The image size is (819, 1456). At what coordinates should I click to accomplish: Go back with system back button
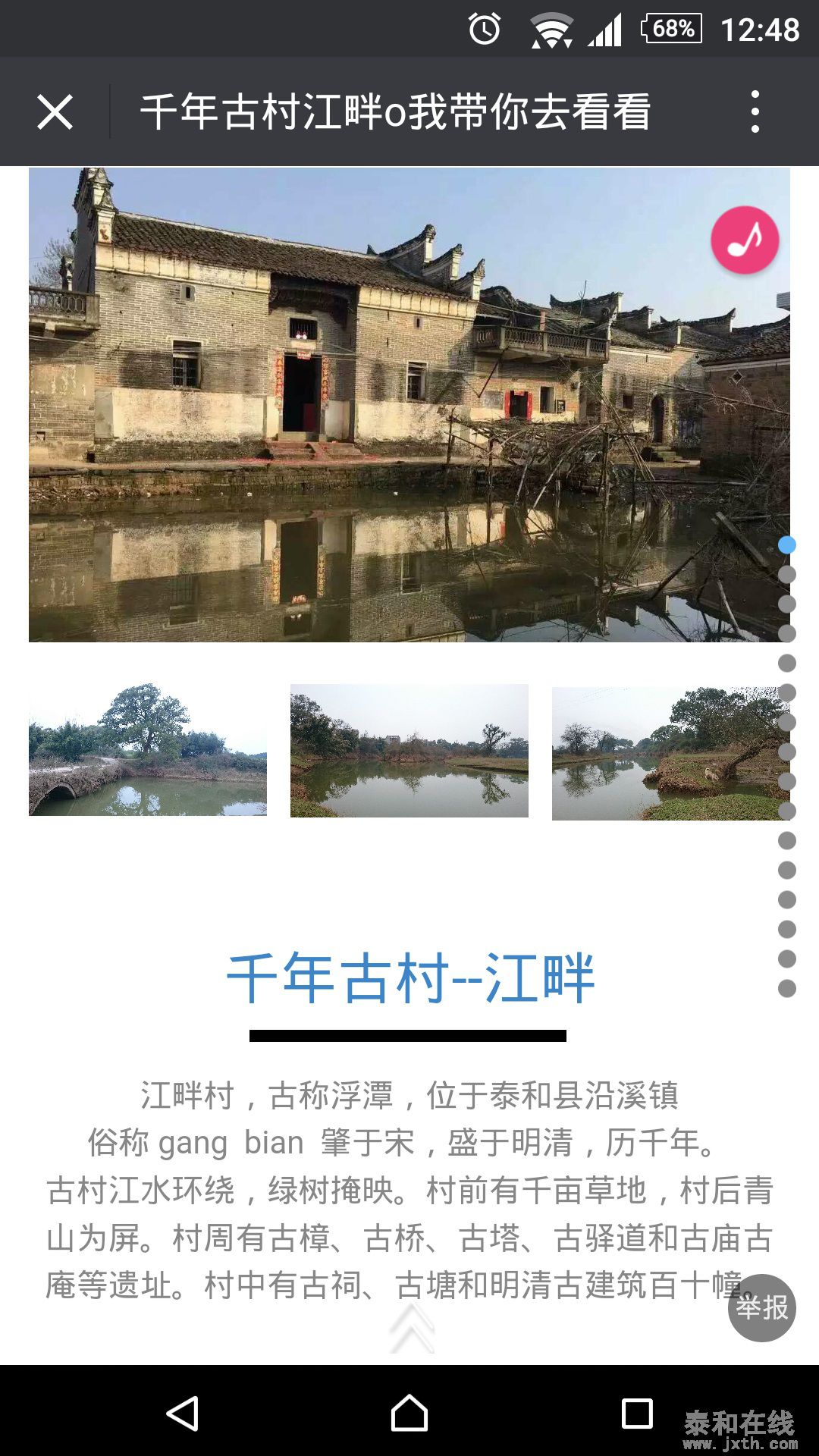(182, 1414)
